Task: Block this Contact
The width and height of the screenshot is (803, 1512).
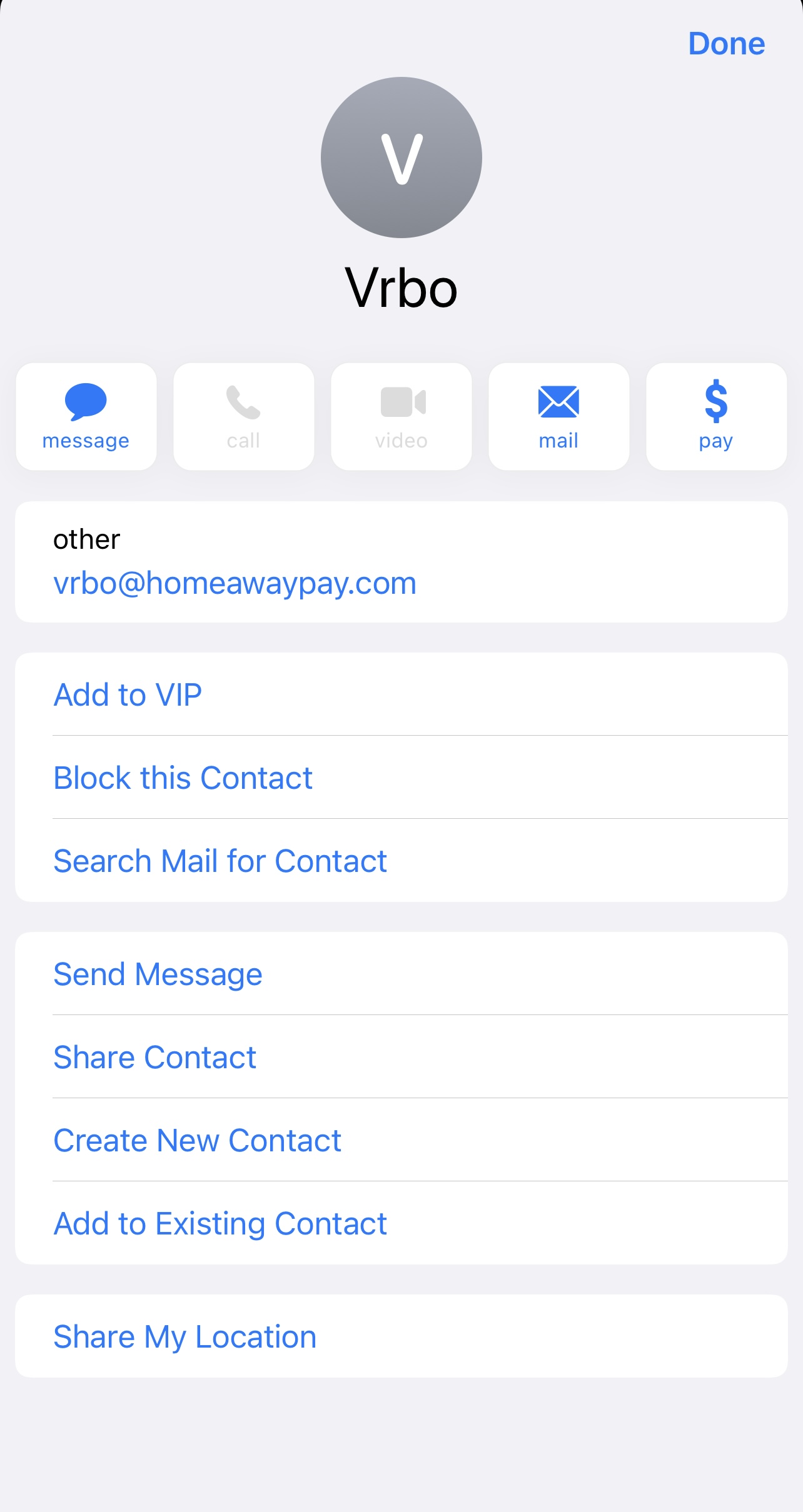Action: [x=401, y=778]
